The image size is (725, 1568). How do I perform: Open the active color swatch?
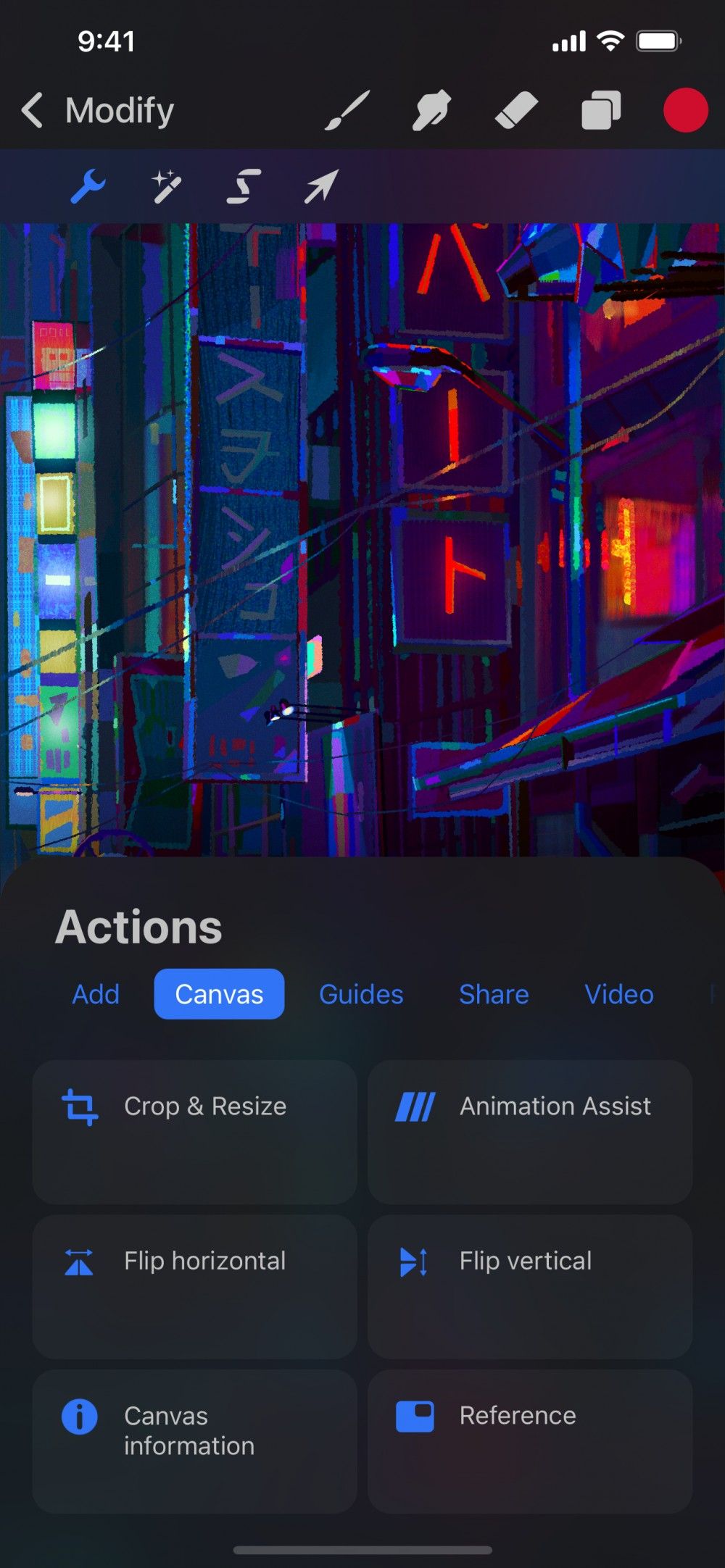click(685, 110)
